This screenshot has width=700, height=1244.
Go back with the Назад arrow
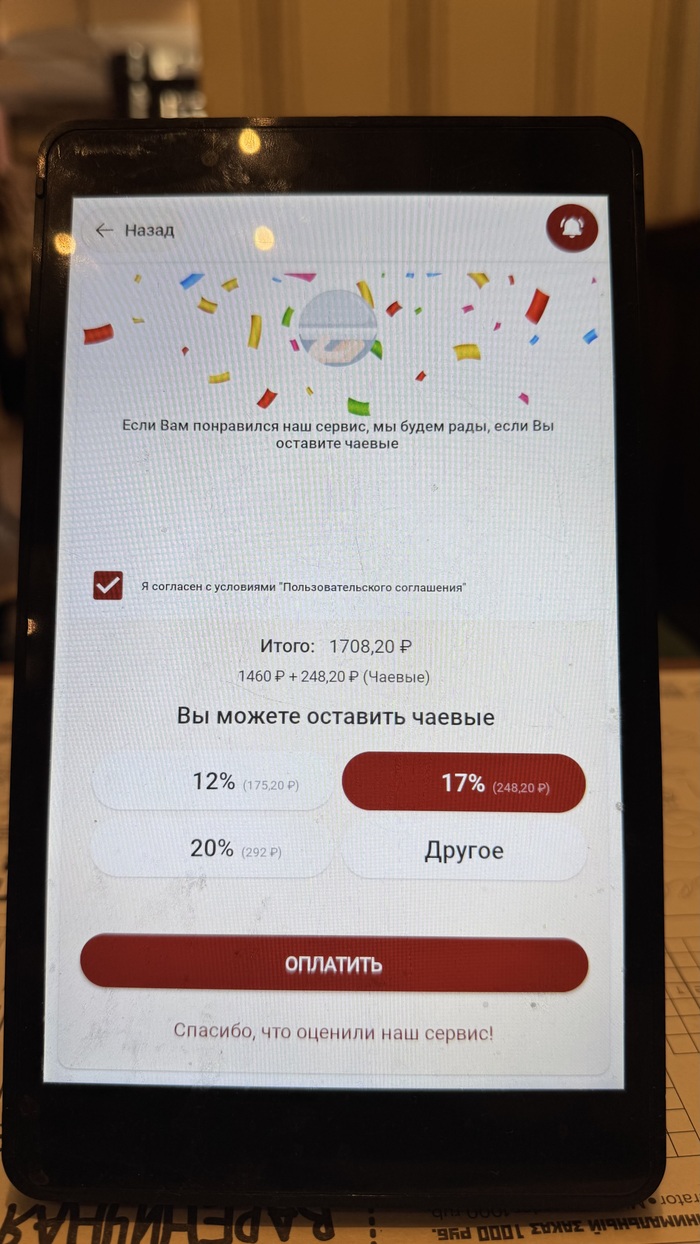pyautogui.click(x=105, y=230)
